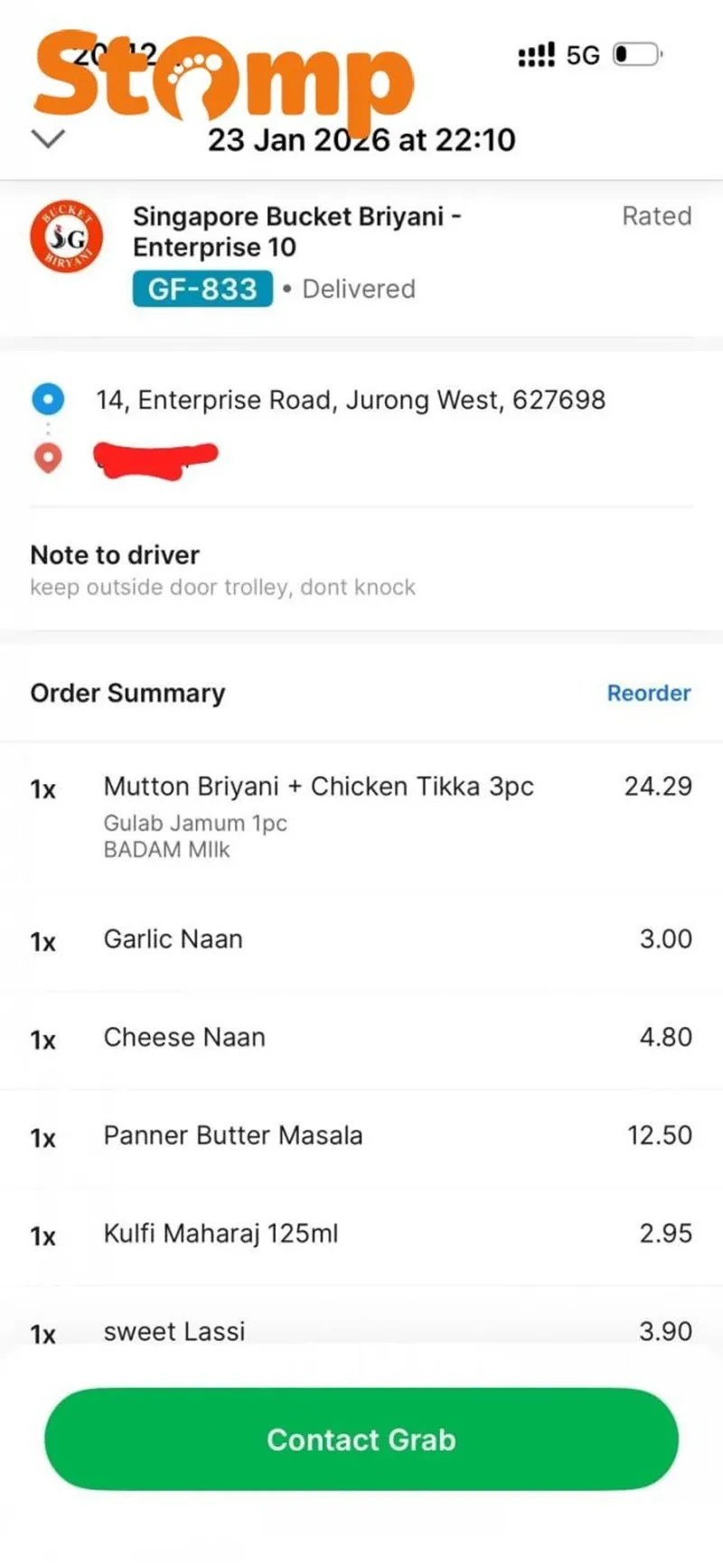Click the Singapore Bucket Briyani restaurant logo
This screenshot has height=1568, width=723.
pyautogui.click(x=66, y=235)
